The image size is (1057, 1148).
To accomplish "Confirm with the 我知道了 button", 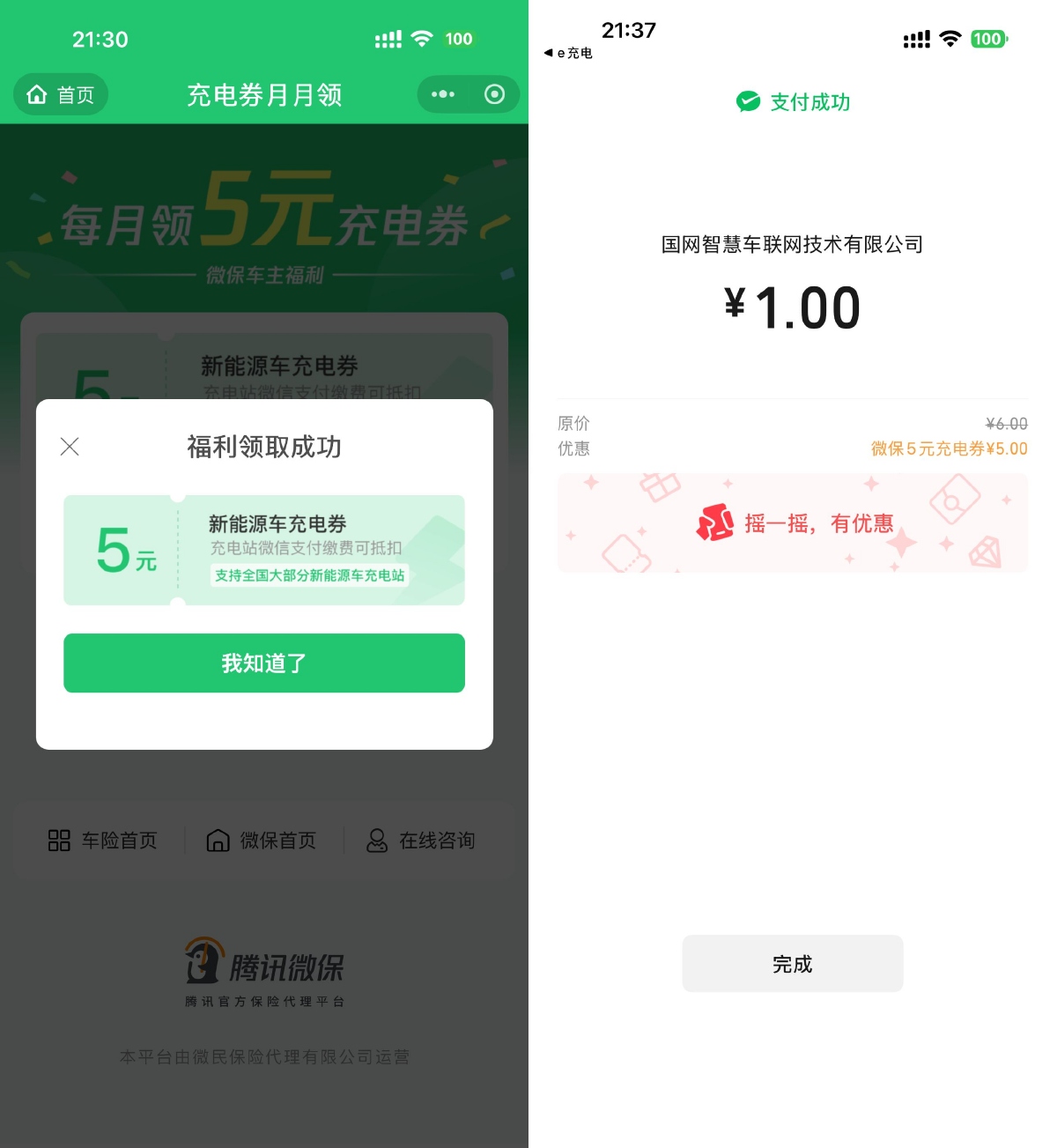I will click(264, 663).
